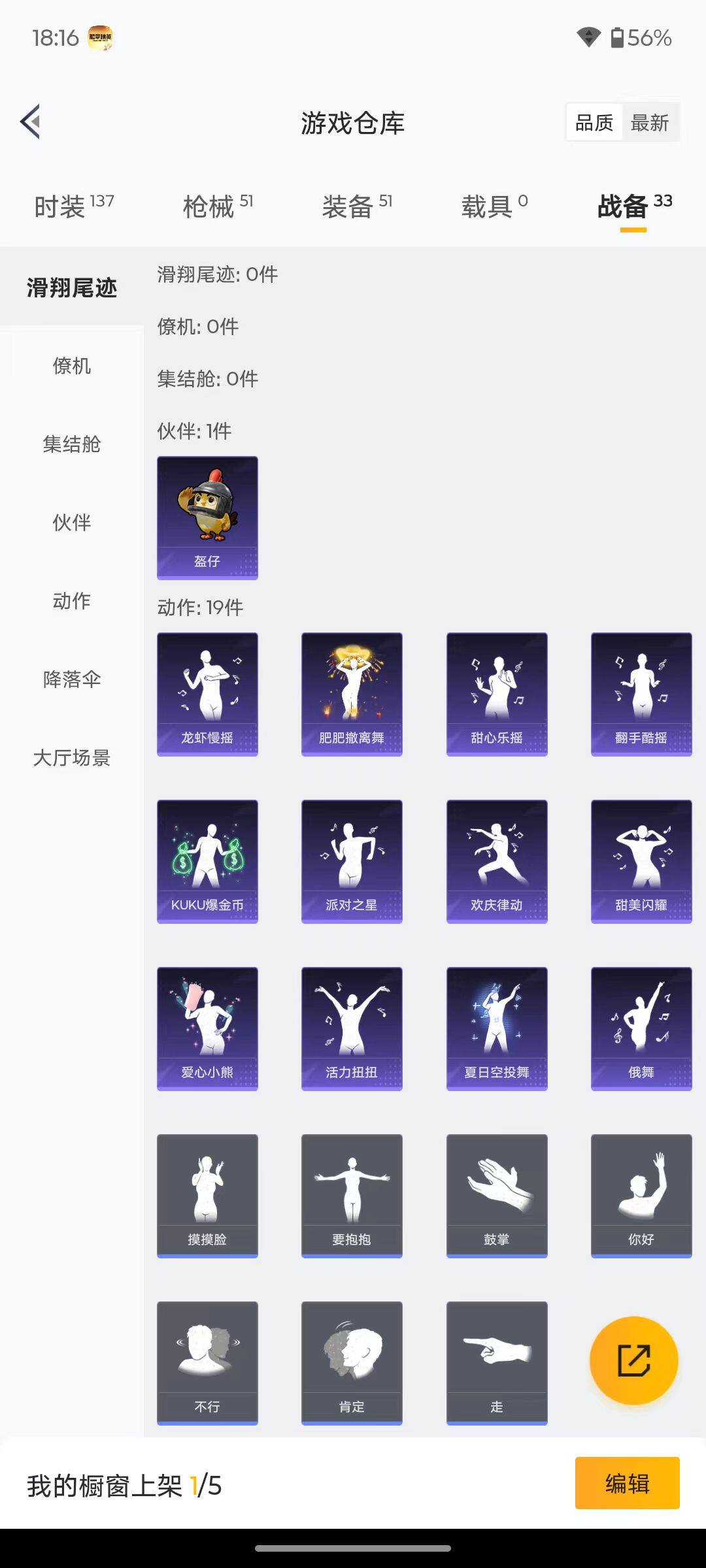This screenshot has height=1568, width=706.
Task: Select the KUKU爆金币 emote icon
Action: (207, 860)
